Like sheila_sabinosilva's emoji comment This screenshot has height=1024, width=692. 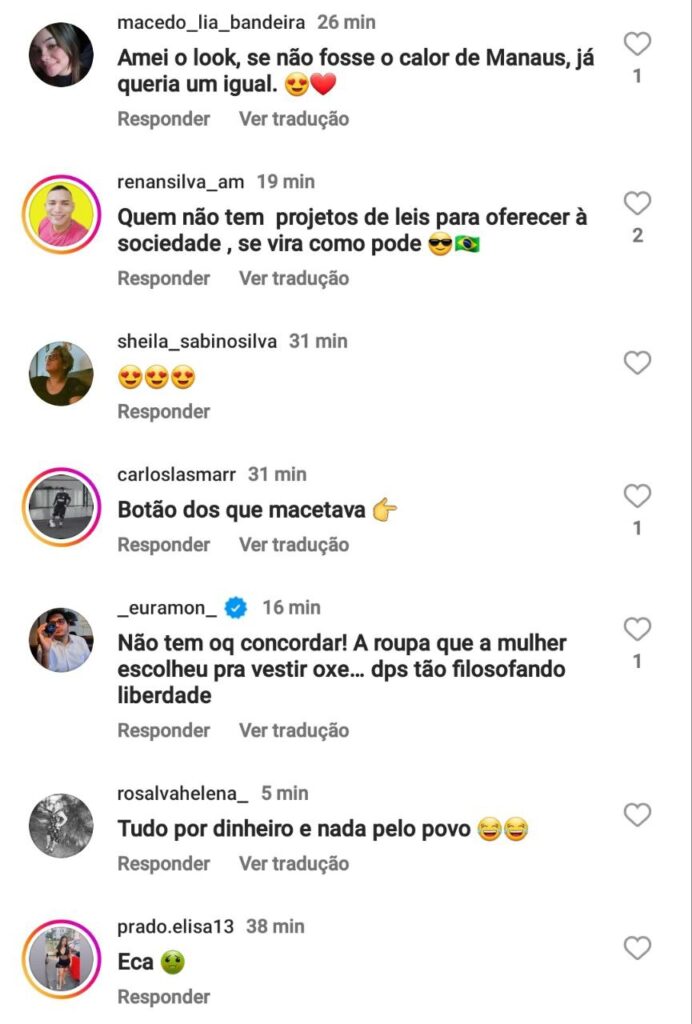tap(637, 363)
